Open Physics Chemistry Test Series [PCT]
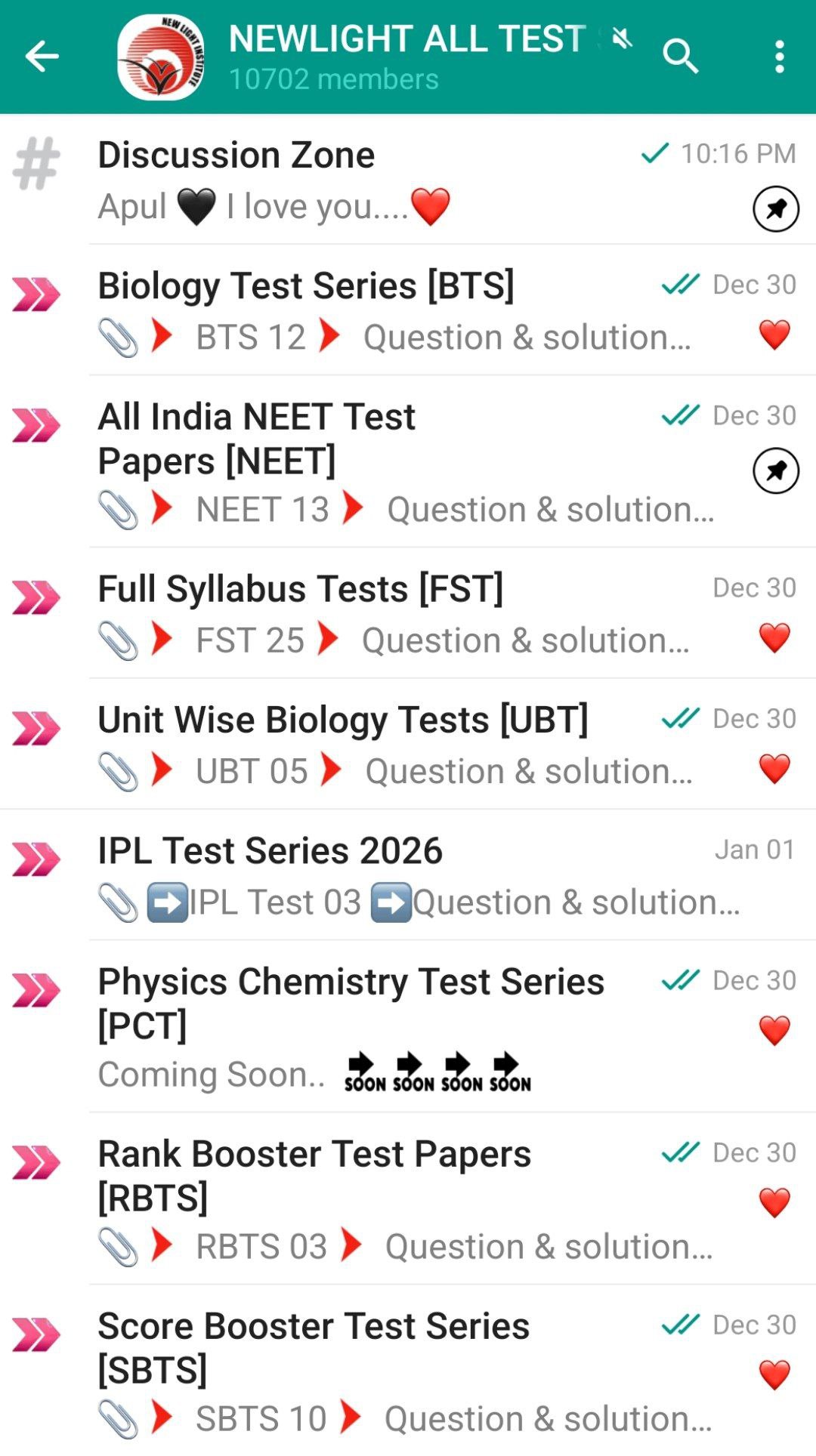The height and width of the screenshot is (1456, 816). point(408,1026)
